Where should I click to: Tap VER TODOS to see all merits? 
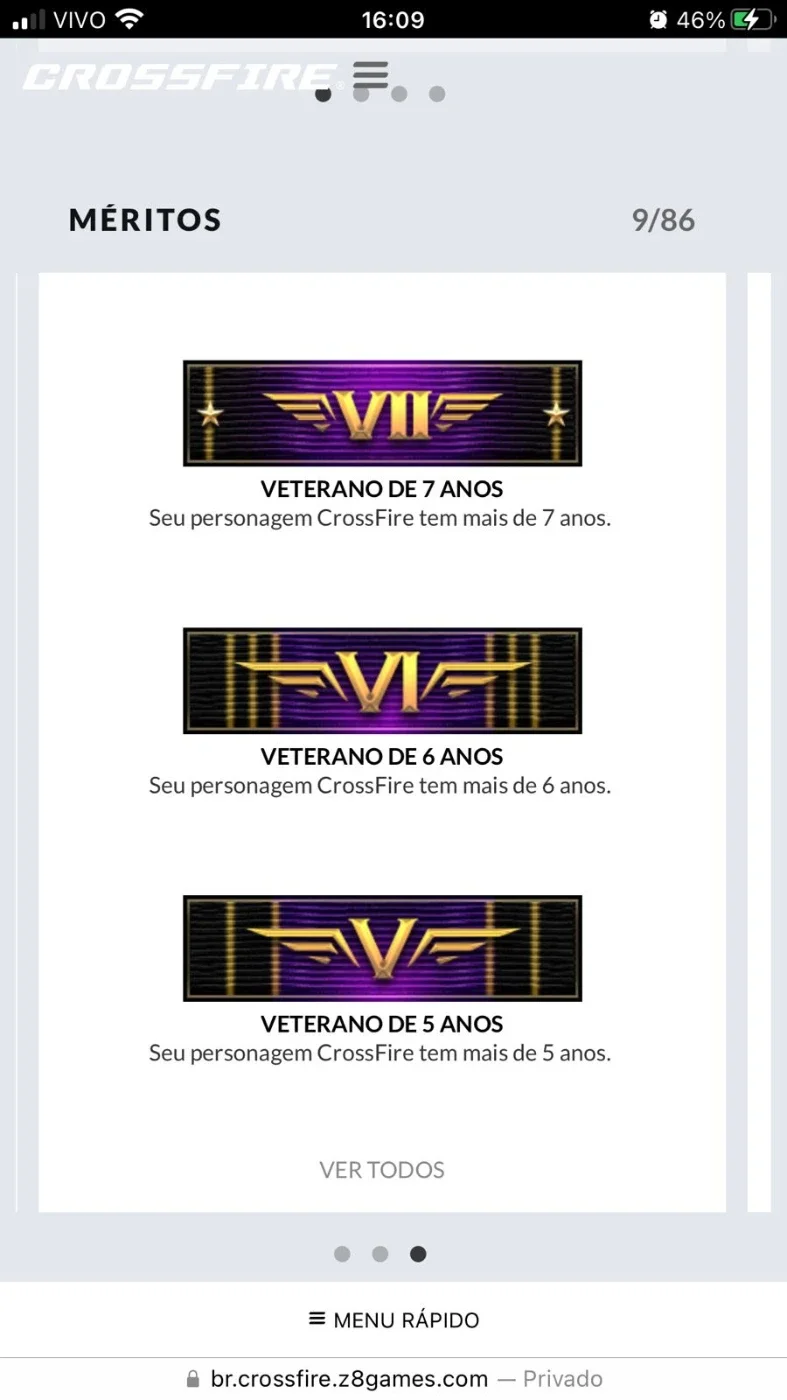pyautogui.click(x=382, y=1170)
